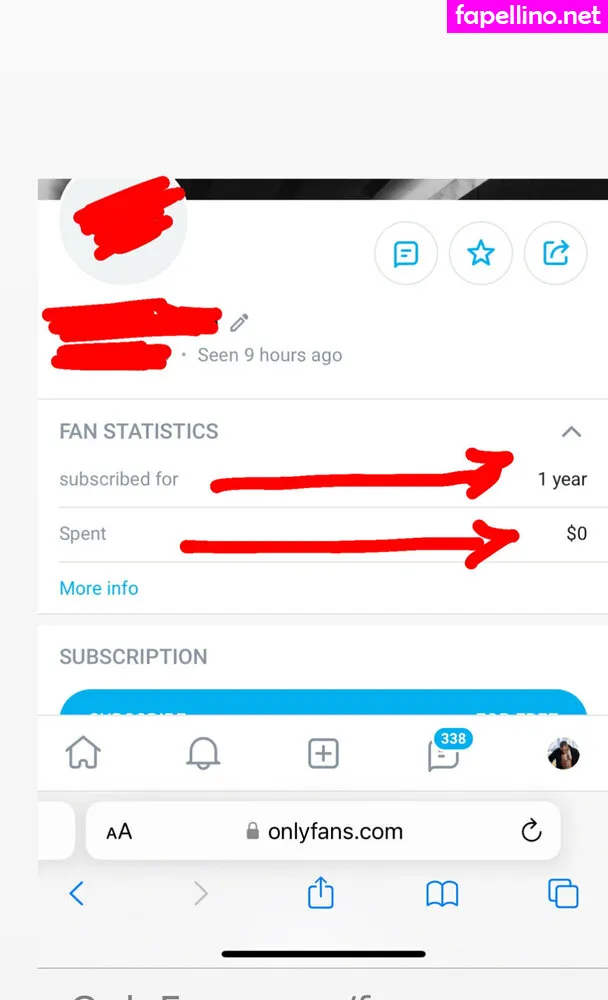The image size is (608, 1000).
Task: Open messages showing 338 unread
Action: click(443, 754)
